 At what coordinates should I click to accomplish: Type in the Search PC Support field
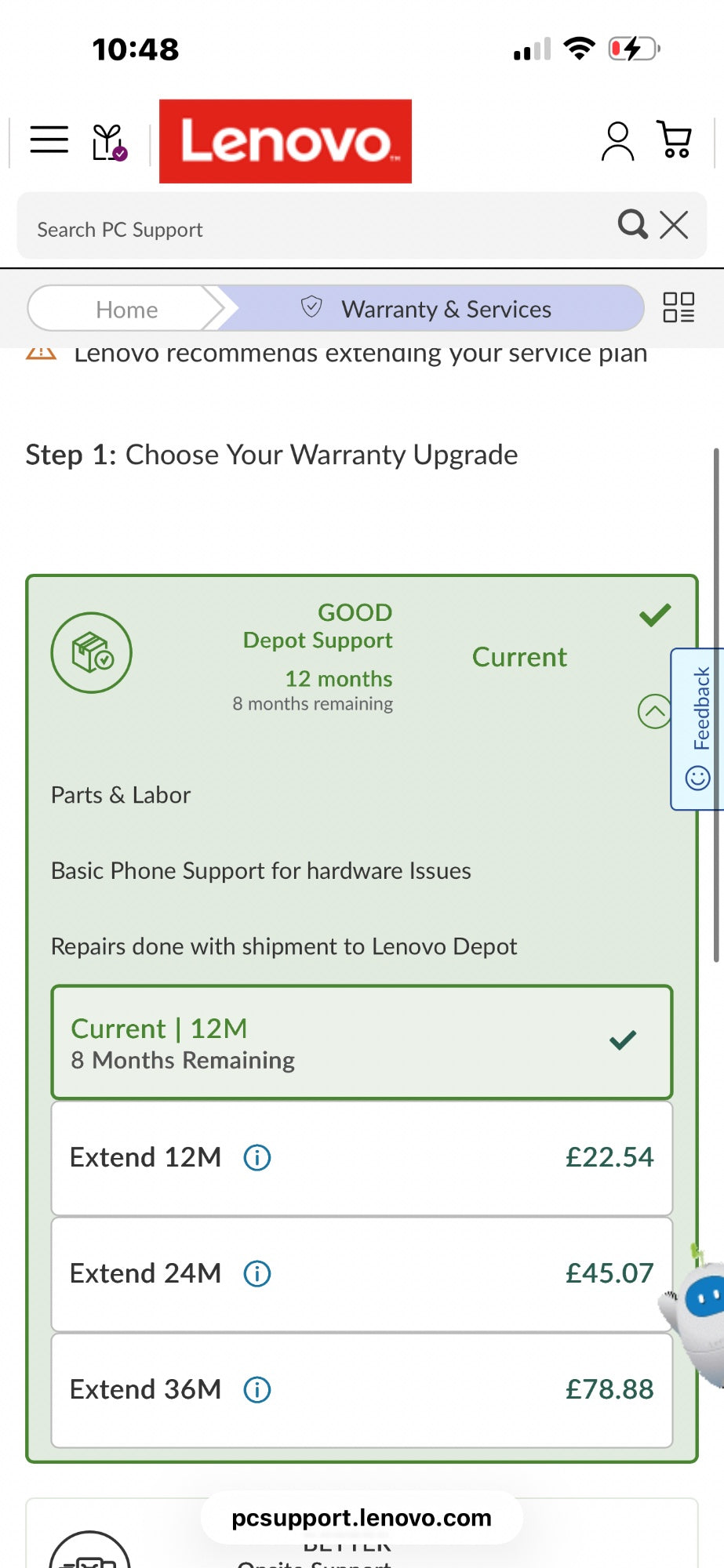[x=314, y=229]
